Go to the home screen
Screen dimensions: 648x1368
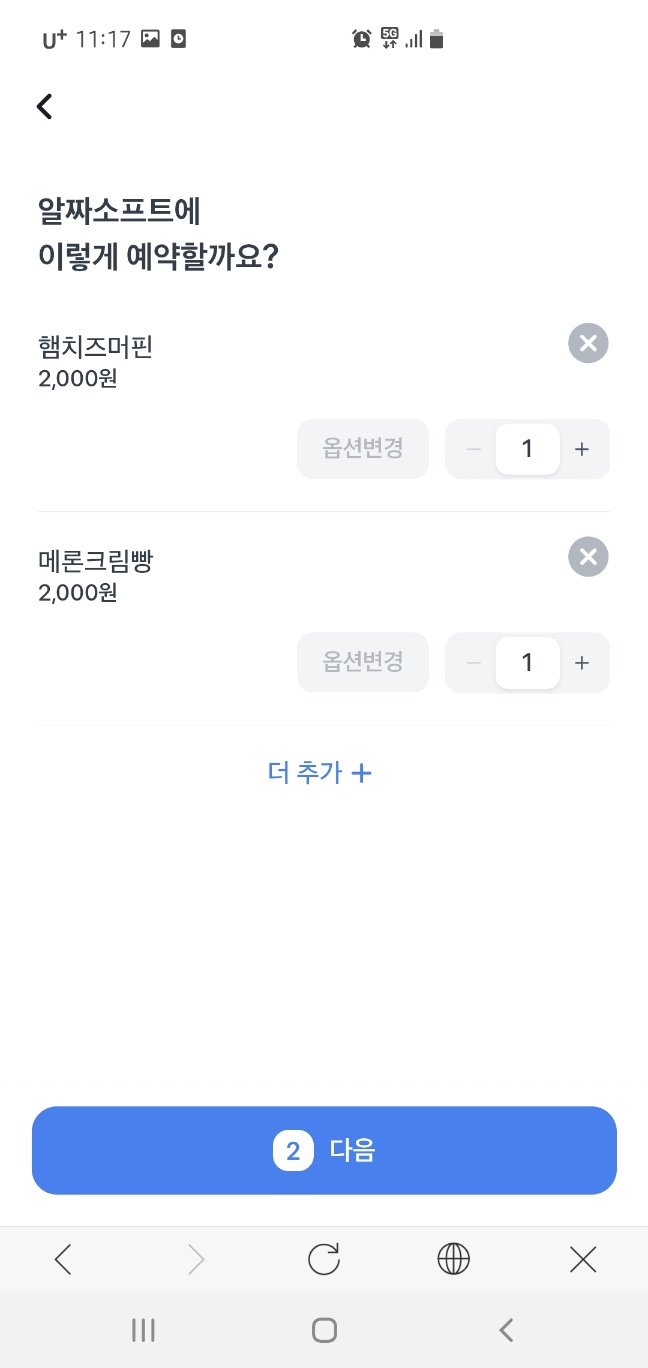tap(324, 1329)
